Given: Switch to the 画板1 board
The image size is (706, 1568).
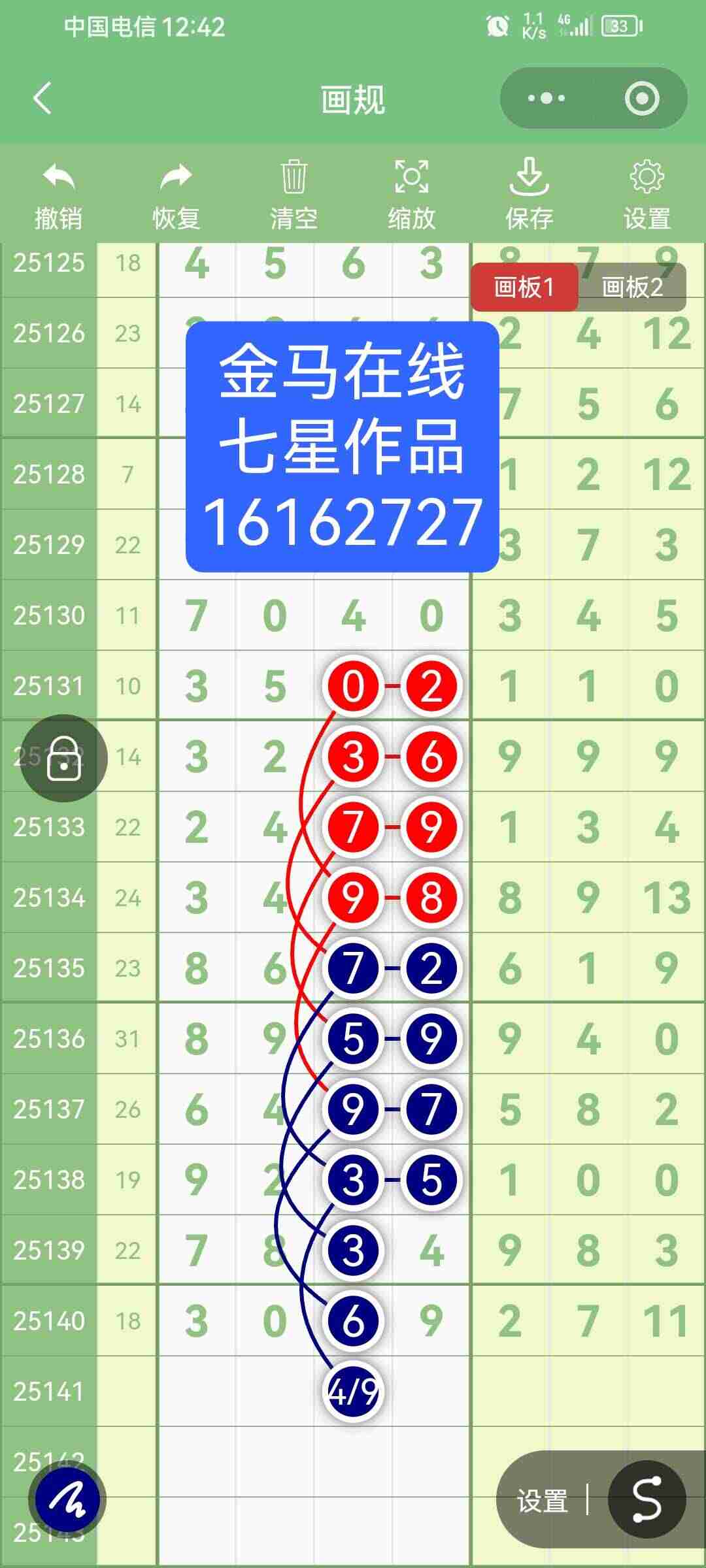Looking at the screenshot, I should click(x=526, y=286).
